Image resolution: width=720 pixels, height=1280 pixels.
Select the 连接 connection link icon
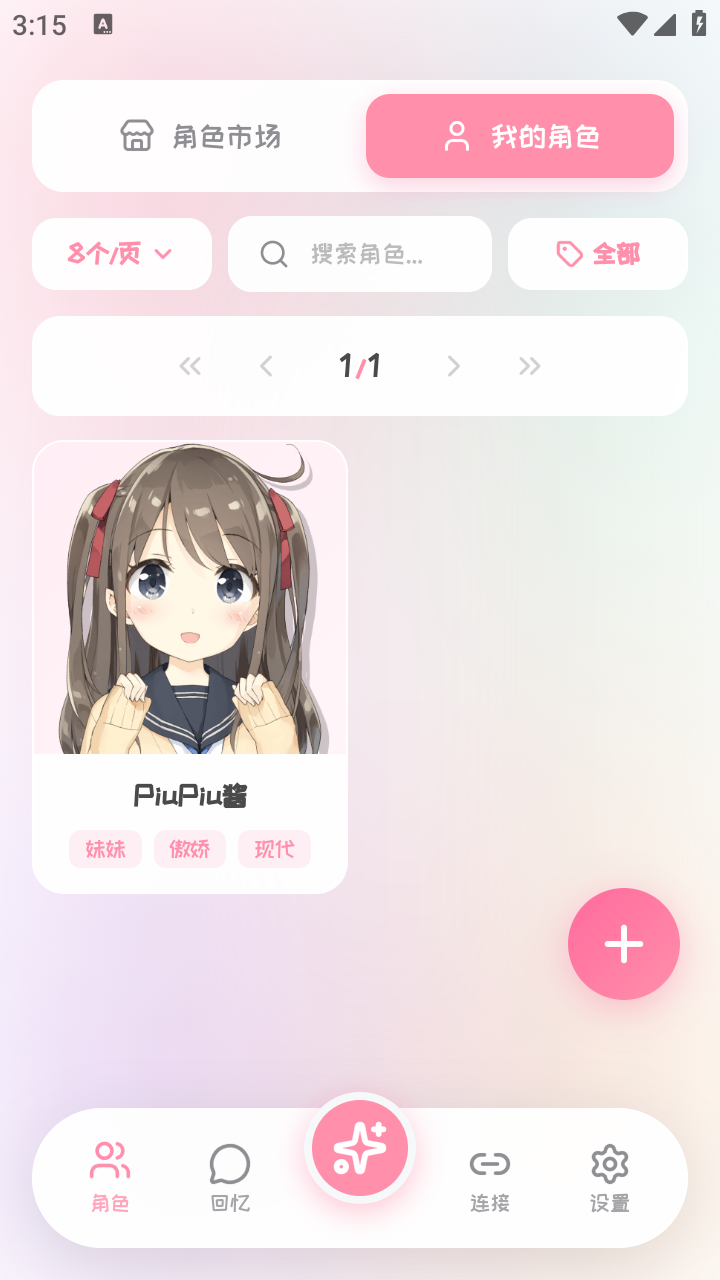point(489,1163)
